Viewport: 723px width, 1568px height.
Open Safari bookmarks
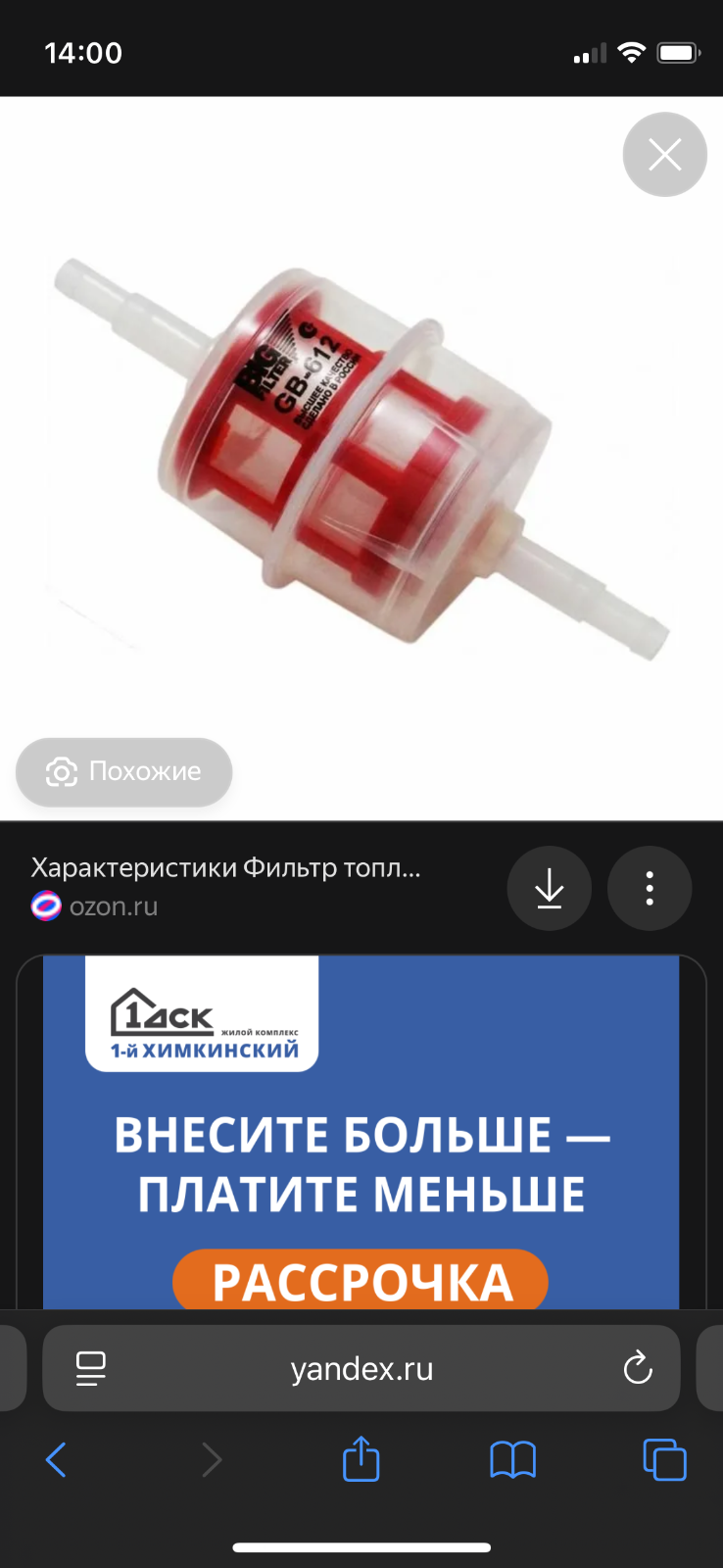[512, 1460]
